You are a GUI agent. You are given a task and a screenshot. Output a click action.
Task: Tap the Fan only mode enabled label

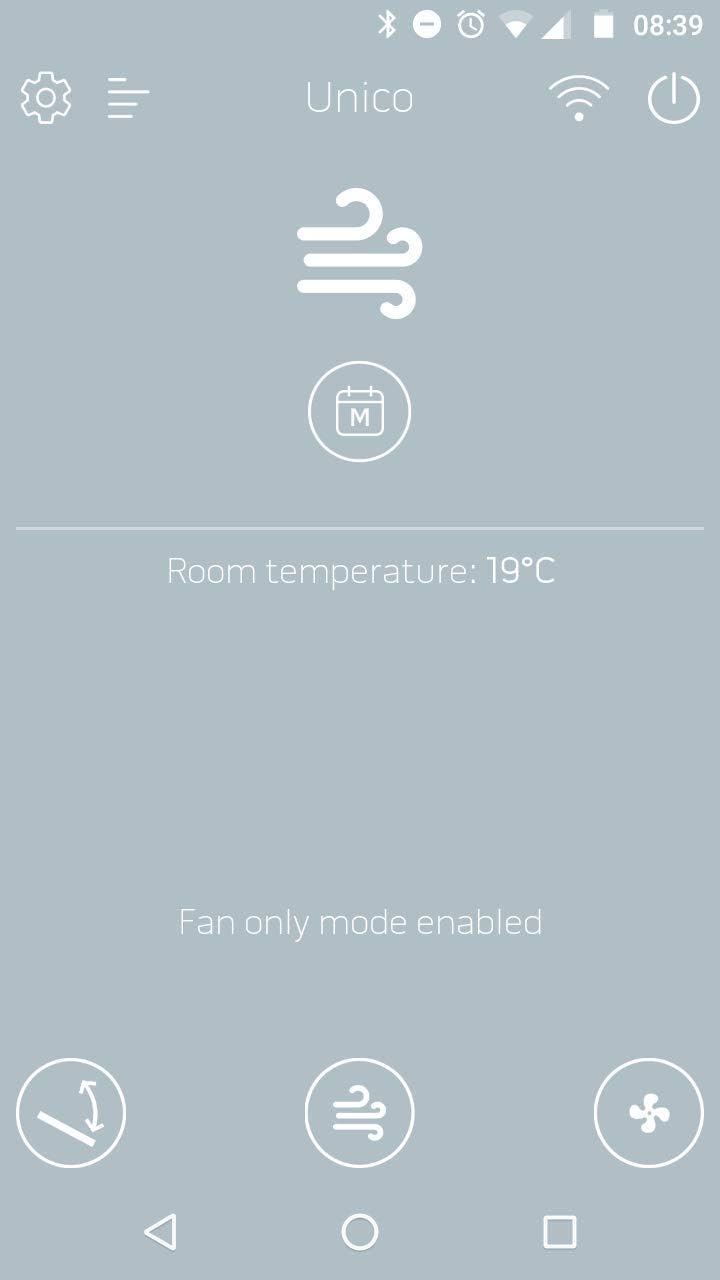(359, 922)
